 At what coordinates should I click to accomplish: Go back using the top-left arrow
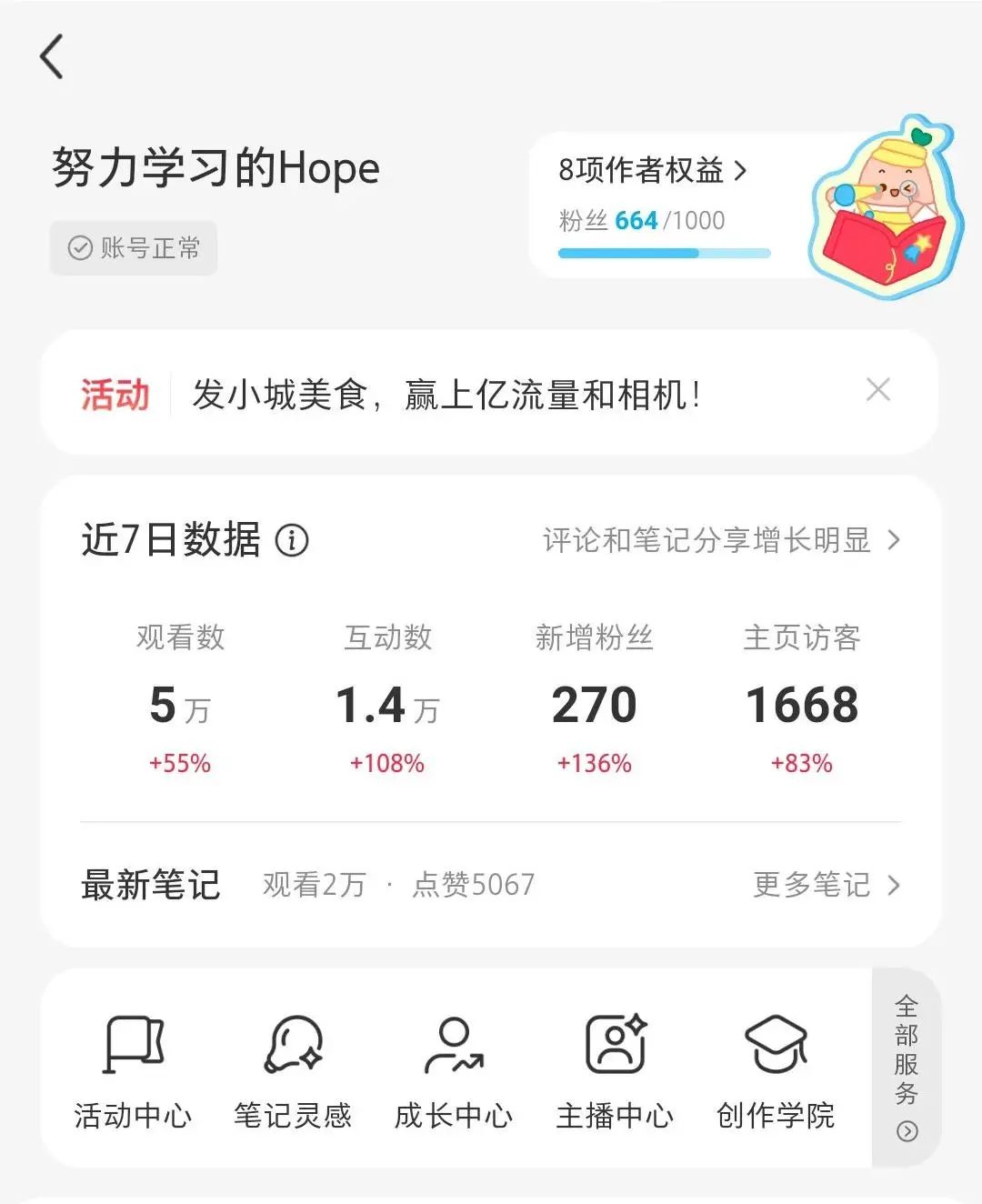[53, 56]
